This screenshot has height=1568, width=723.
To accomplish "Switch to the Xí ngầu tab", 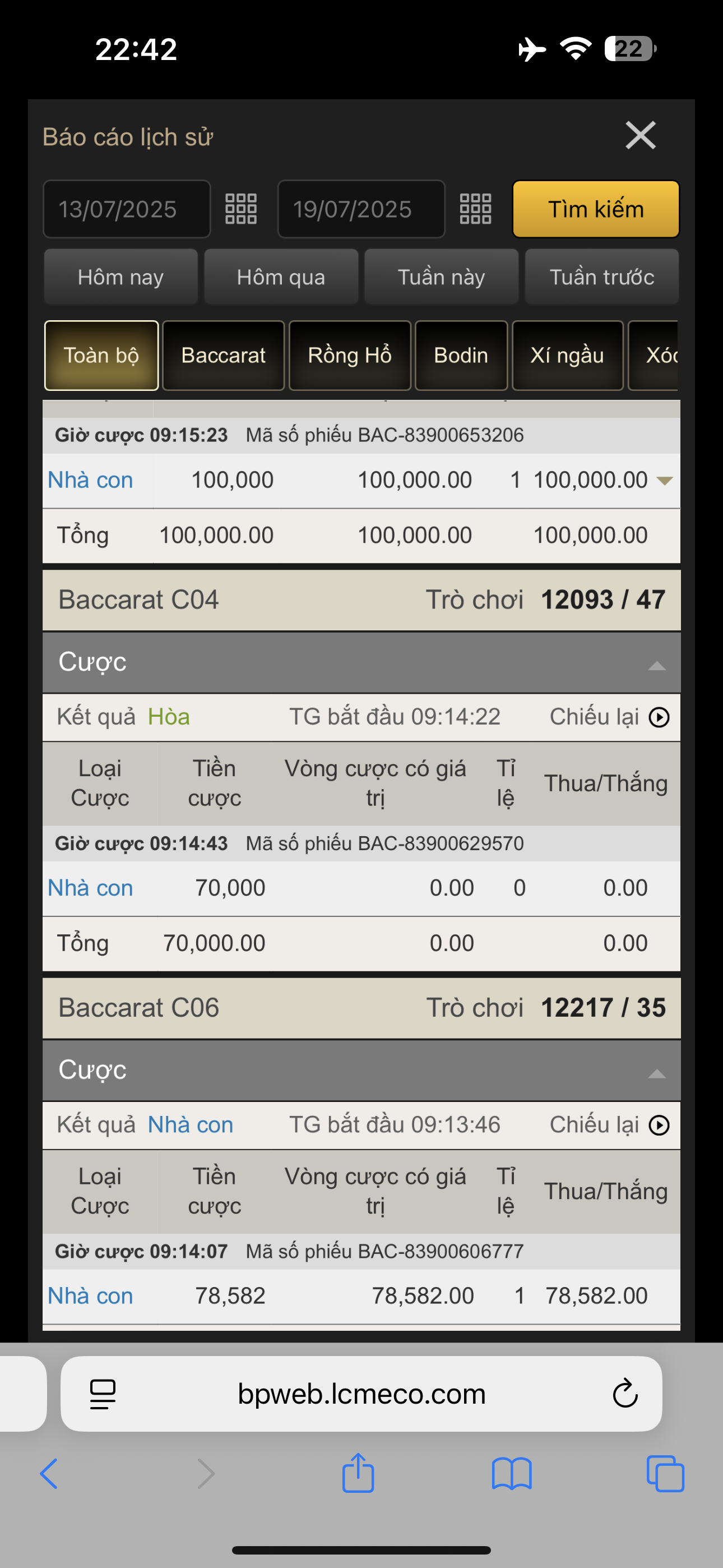I will point(567,355).
